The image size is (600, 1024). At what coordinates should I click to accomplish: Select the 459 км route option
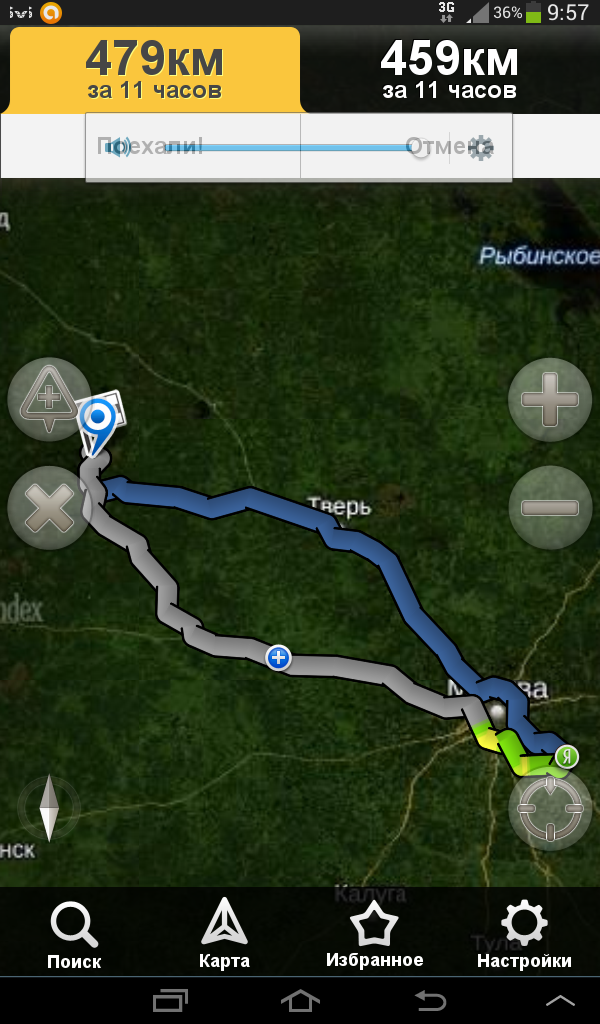pyautogui.click(x=450, y=69)
